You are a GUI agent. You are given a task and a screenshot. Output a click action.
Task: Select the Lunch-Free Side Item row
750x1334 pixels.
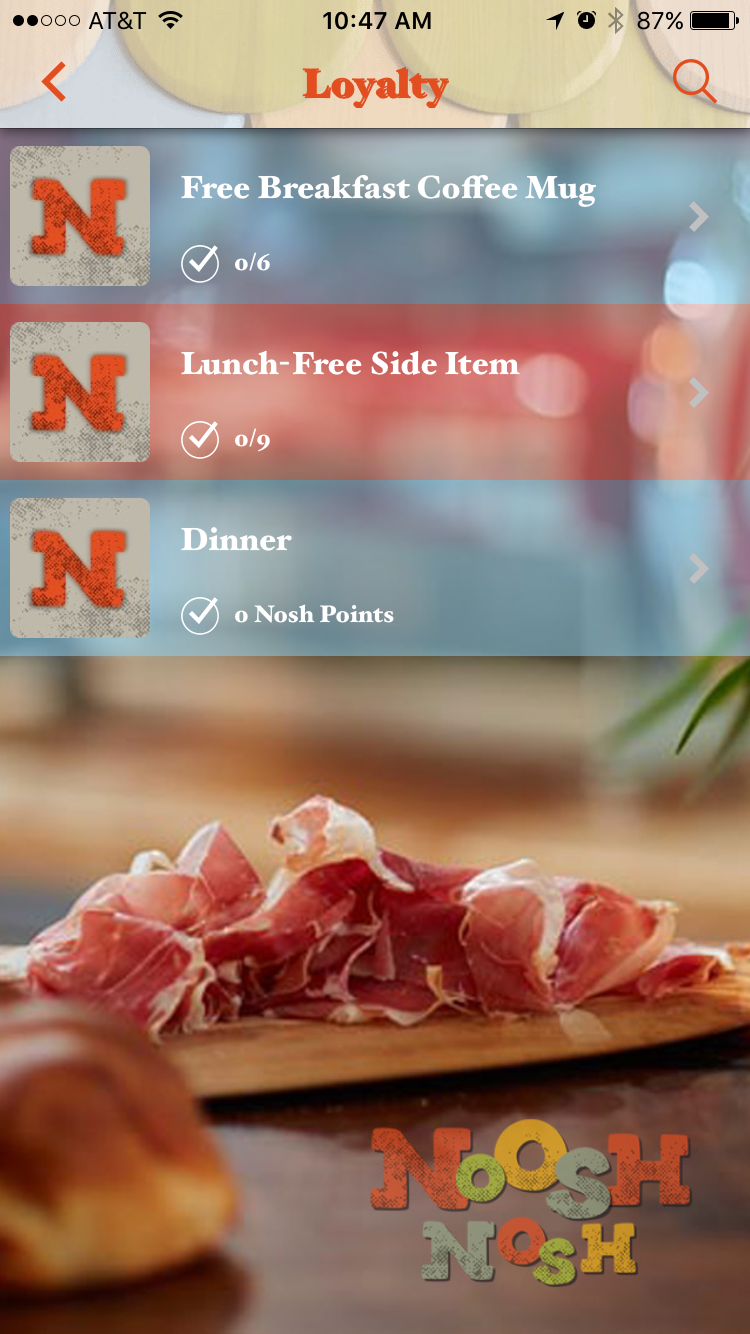(x=375, y=392)
